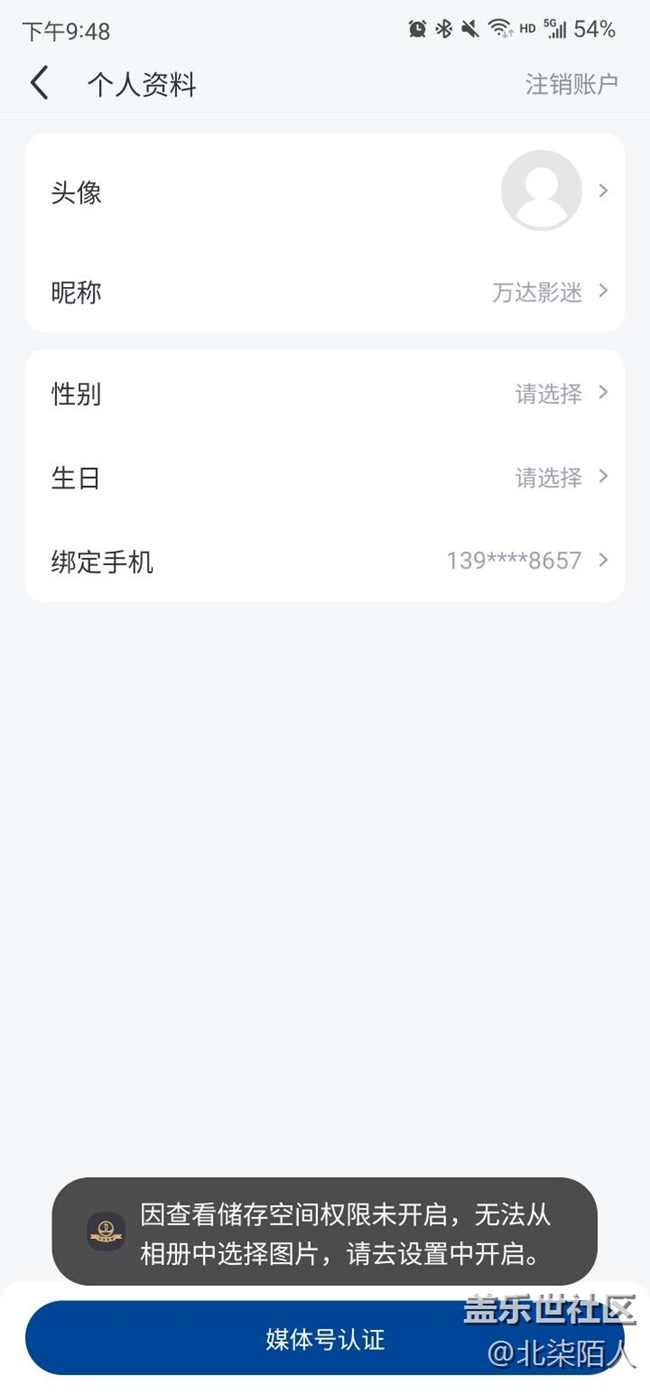Image resolution: width=650 pixels, height=1394 pixels.
Task: Choose a birthday in the 生日 row
Action: pos(325,478)
